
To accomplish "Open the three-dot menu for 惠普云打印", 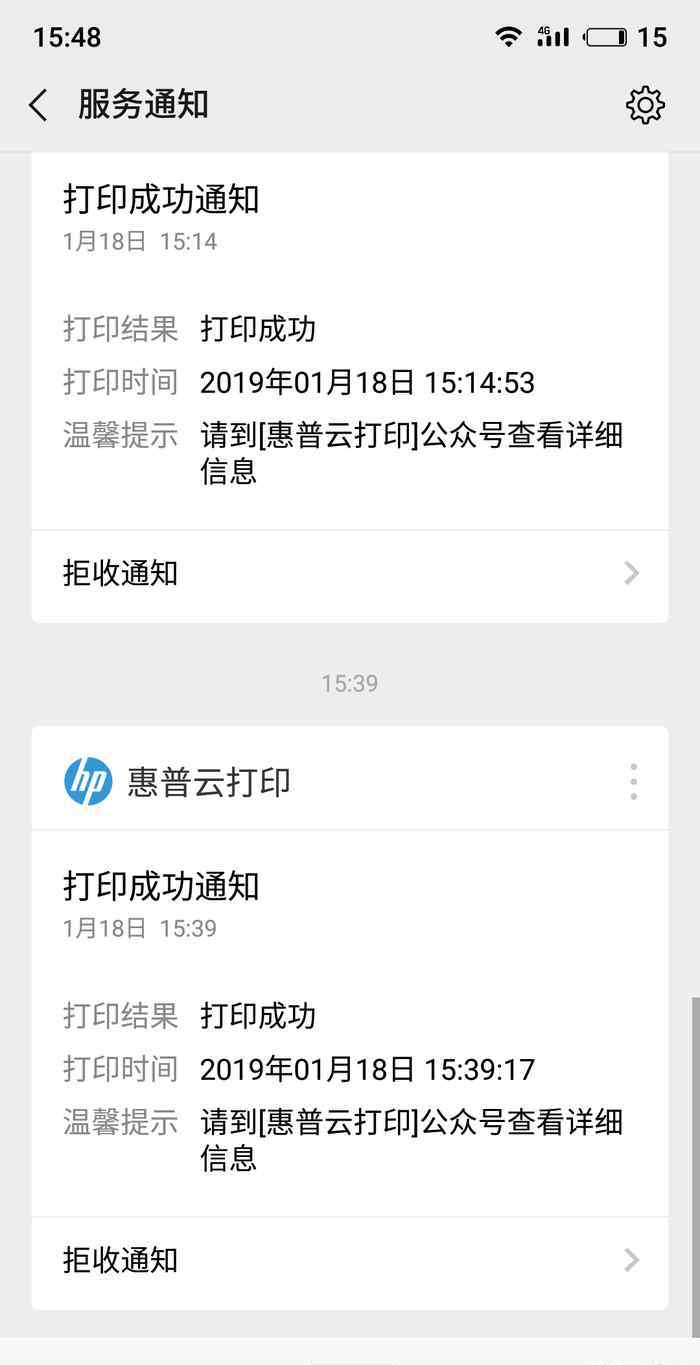I will tap(633, 781).
